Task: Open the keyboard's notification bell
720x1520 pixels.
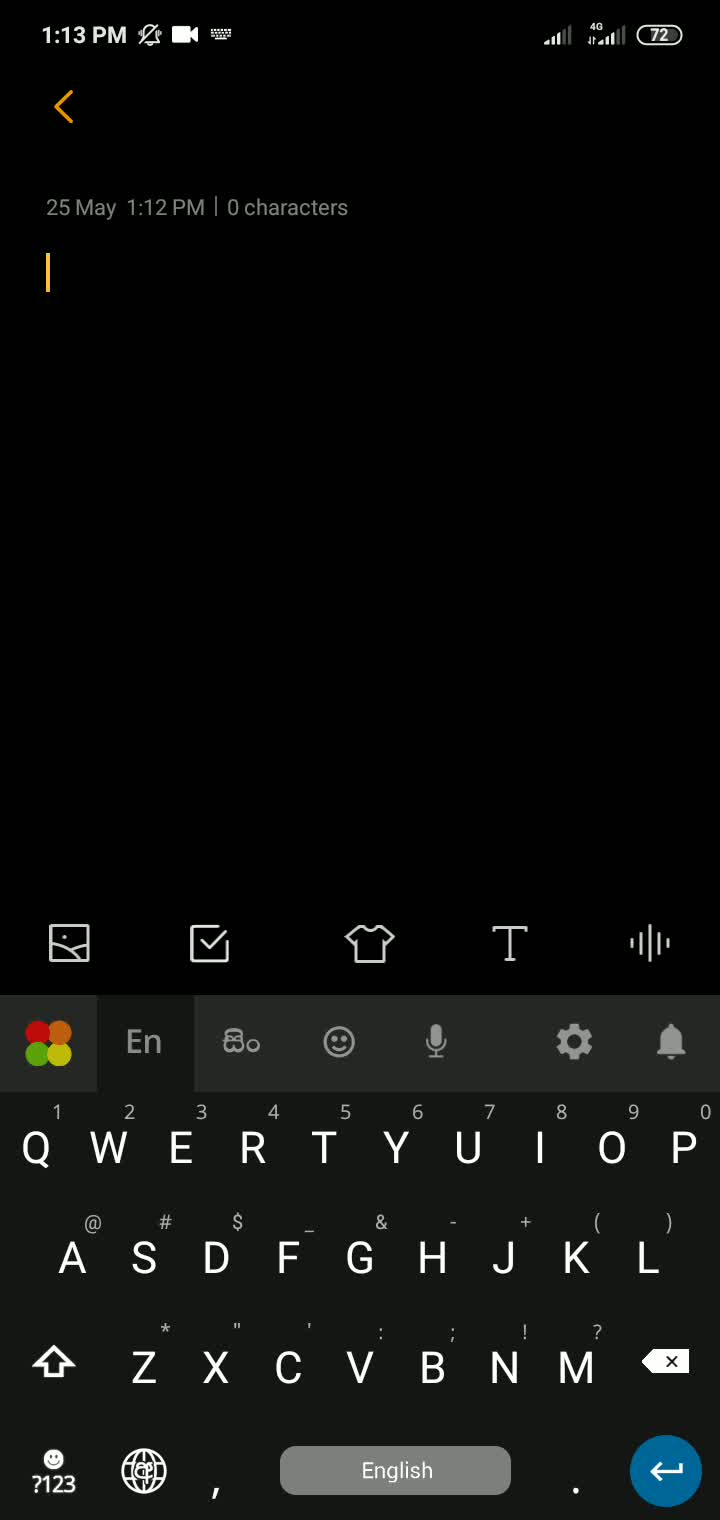Action: [x=671, y=1043]
